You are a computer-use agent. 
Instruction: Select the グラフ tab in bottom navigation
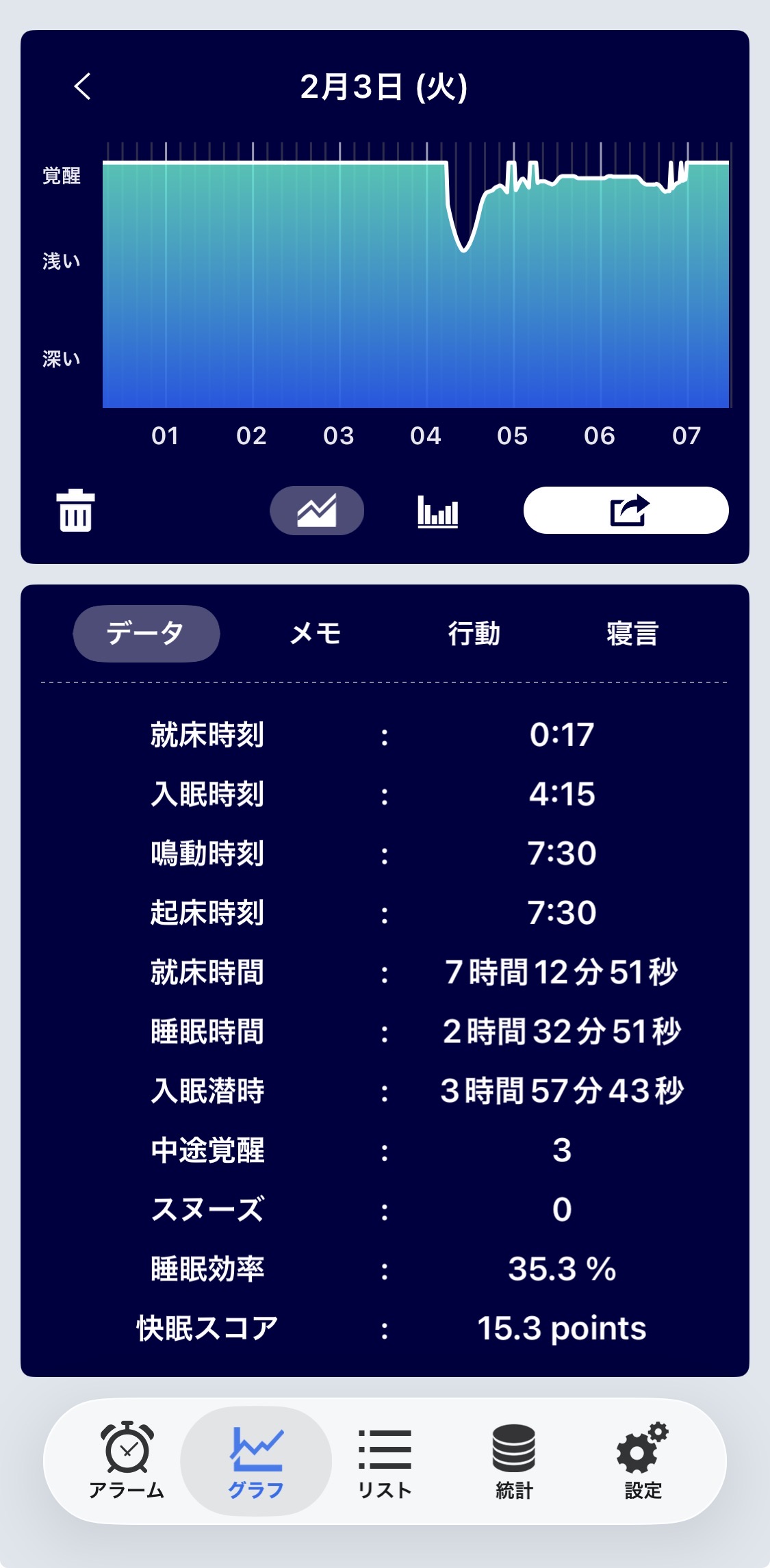pyautogui.click(x=256, y=1461)
